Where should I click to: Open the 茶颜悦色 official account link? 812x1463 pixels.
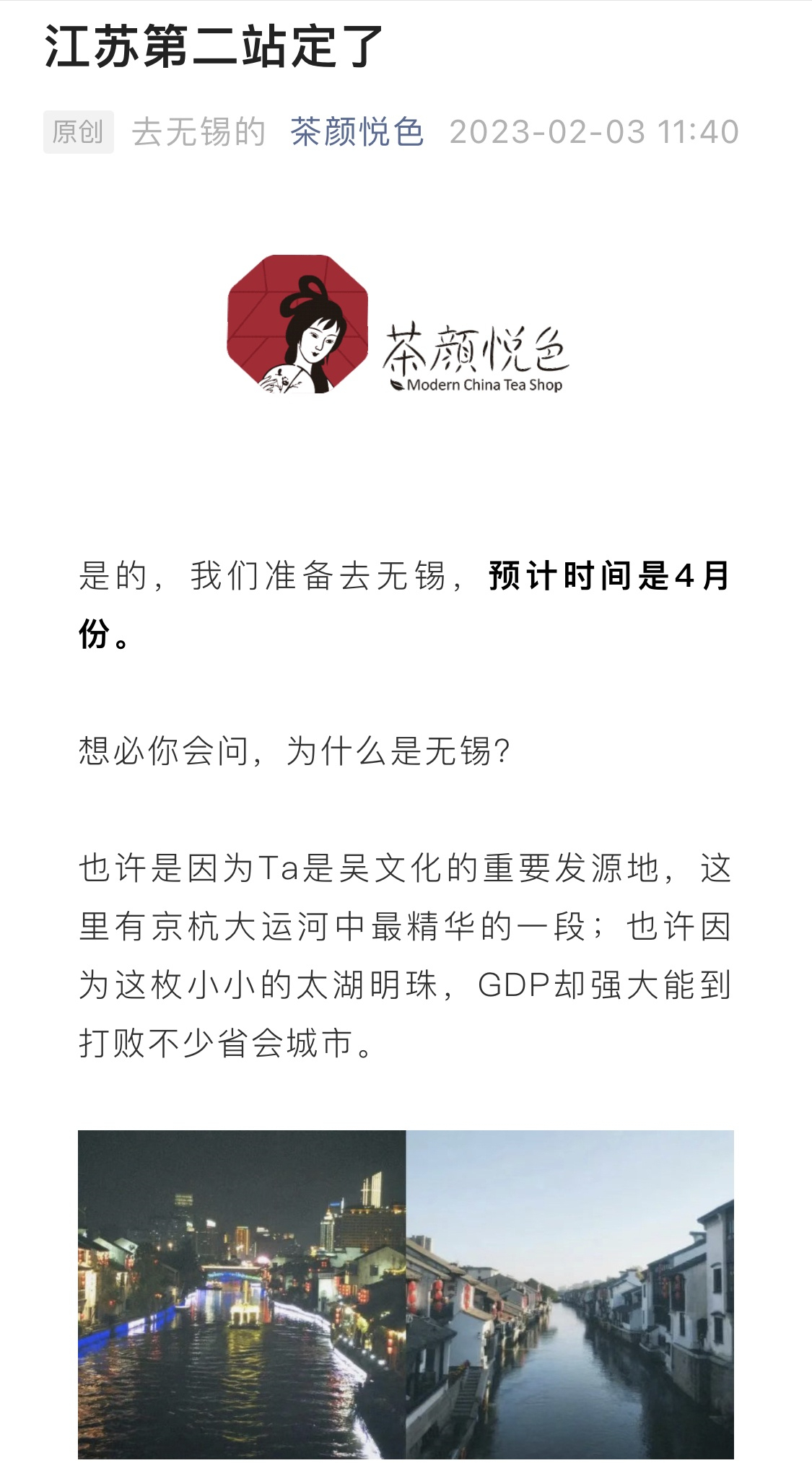[x=357, y=132]
